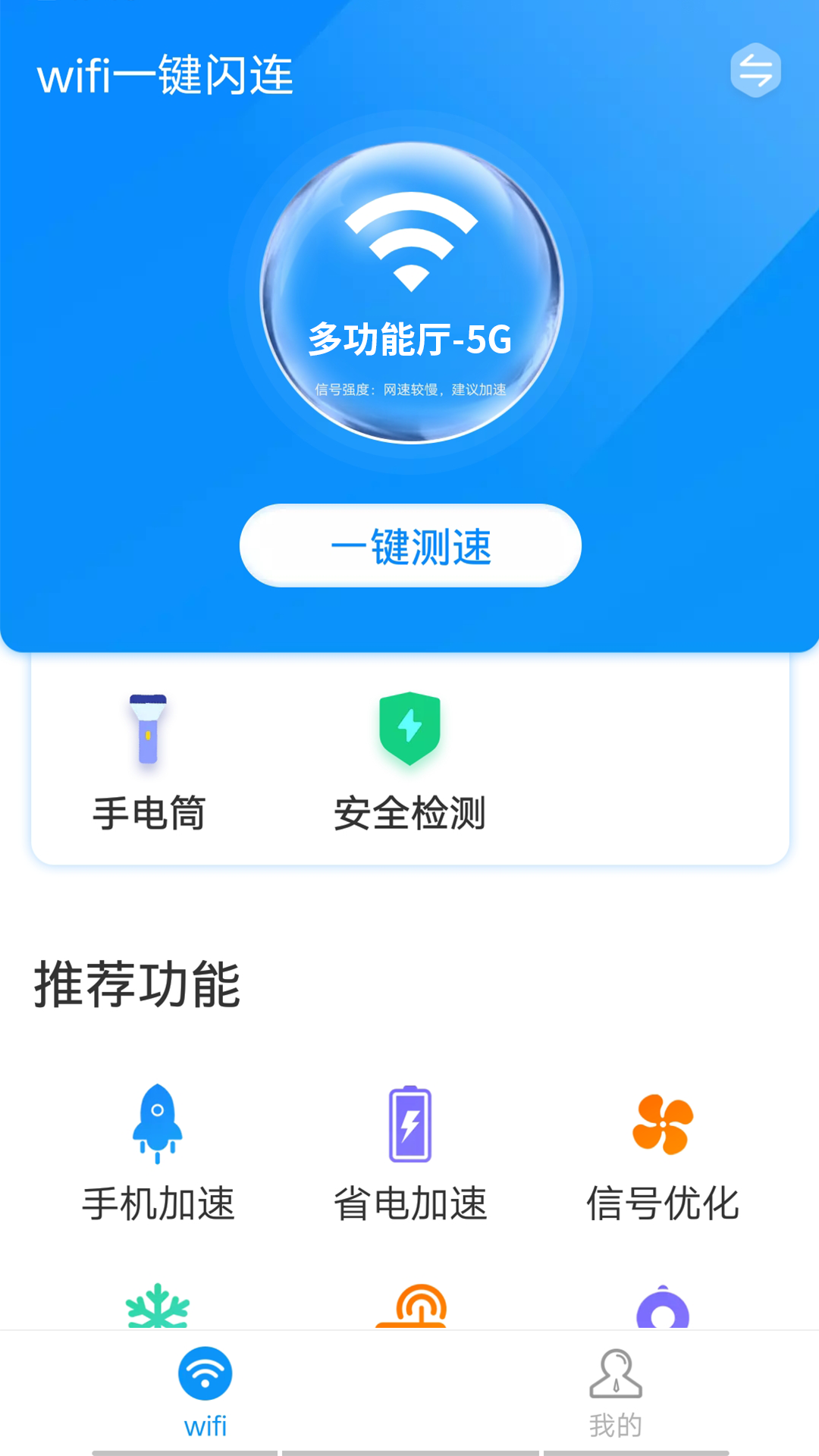This screenshot has height=1456, width=819.
Task: Switch to the wifi tab
Action: tap(203, 1395)
